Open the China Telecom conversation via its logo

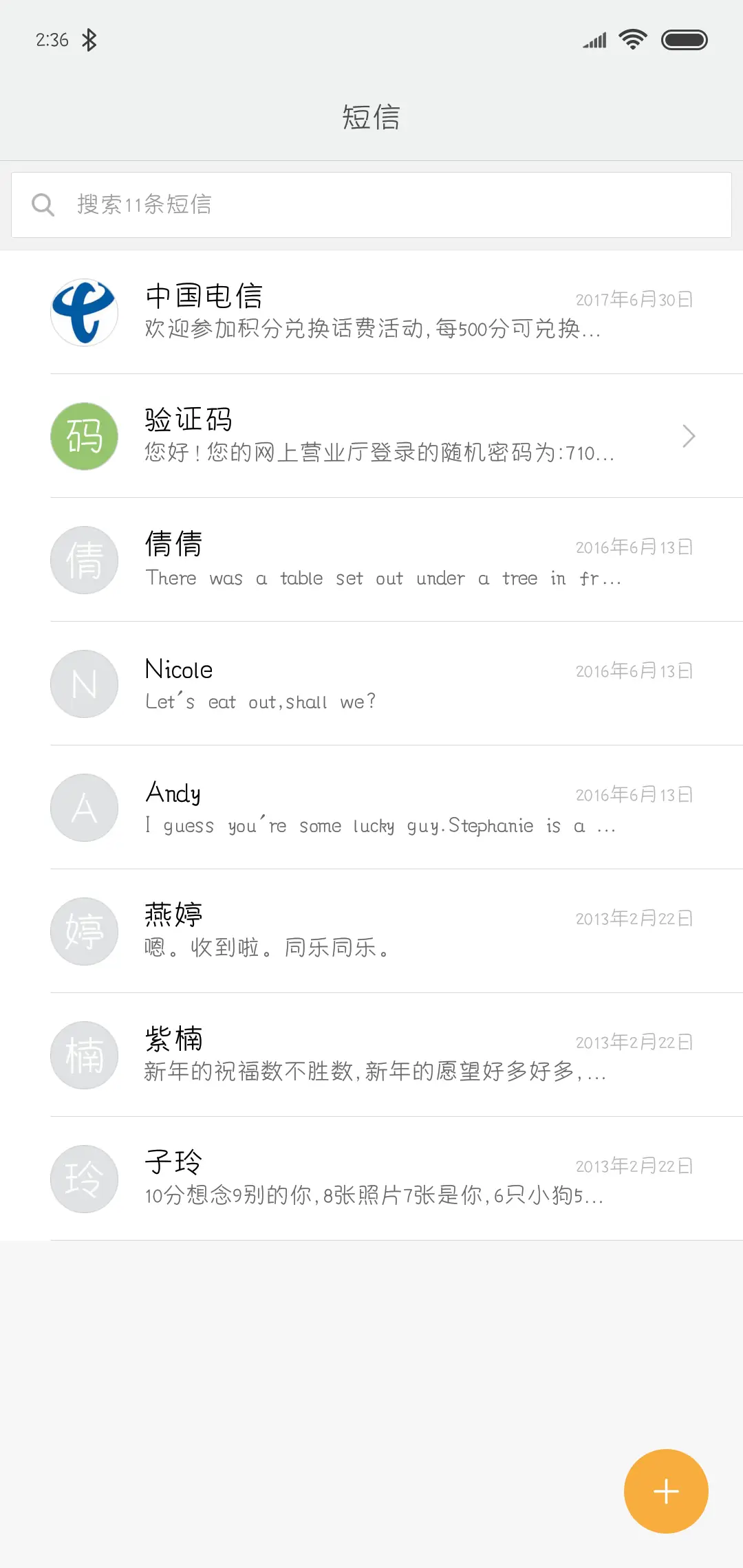(x=84, y=313)
